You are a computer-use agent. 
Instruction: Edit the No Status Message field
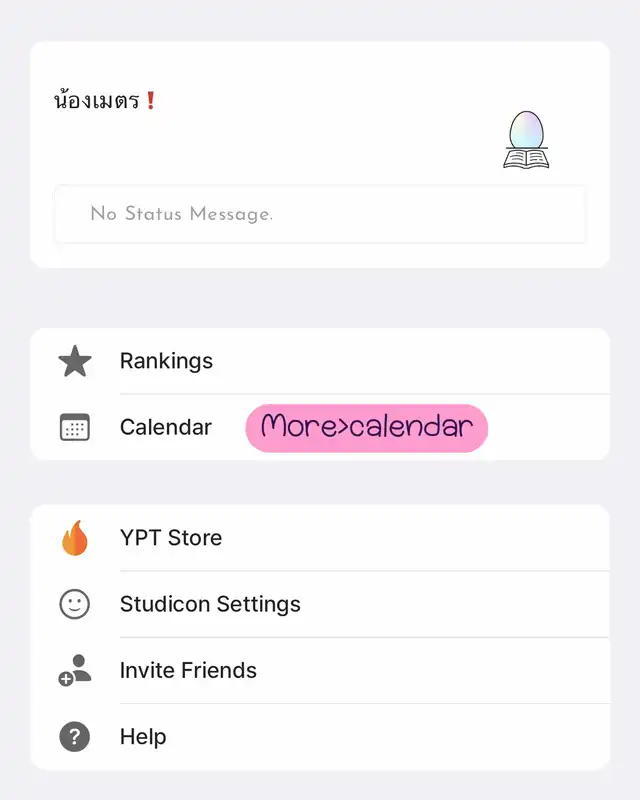pos(319,214)
